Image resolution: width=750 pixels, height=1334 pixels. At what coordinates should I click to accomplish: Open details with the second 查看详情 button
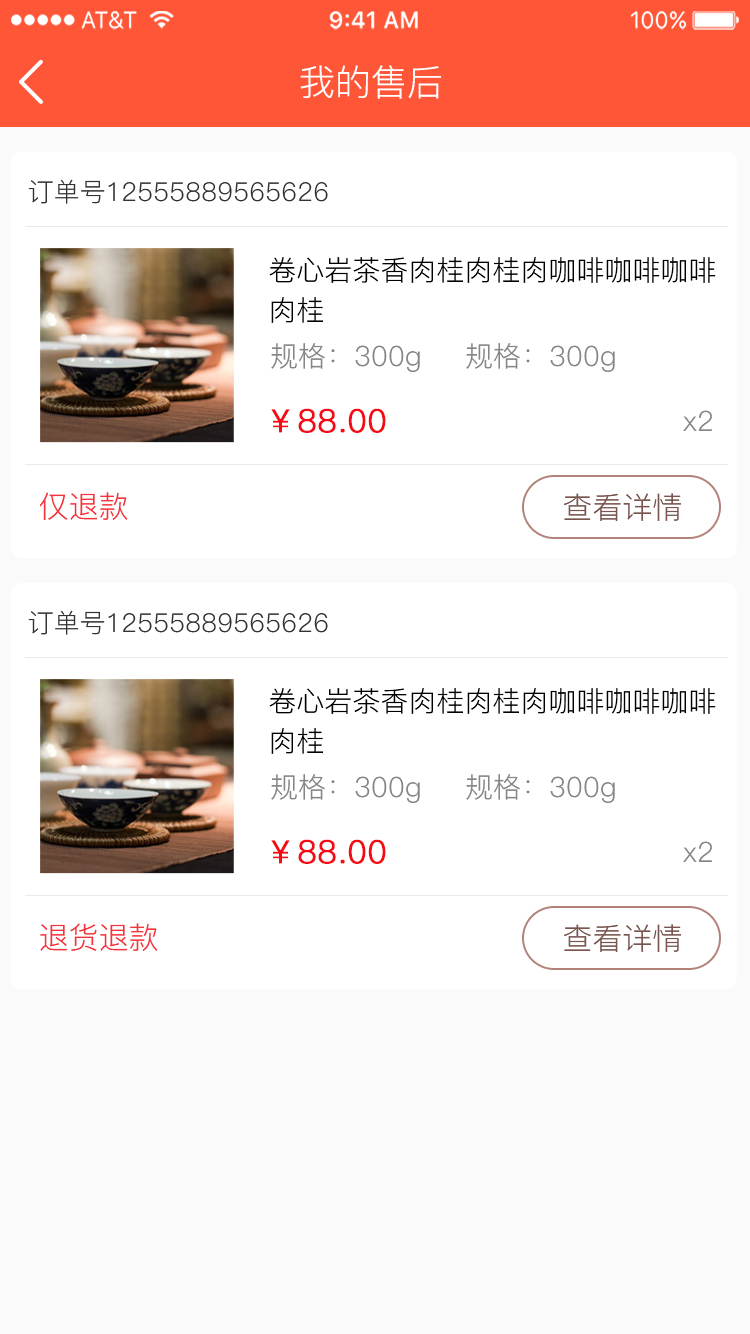[x=621, y=938]
